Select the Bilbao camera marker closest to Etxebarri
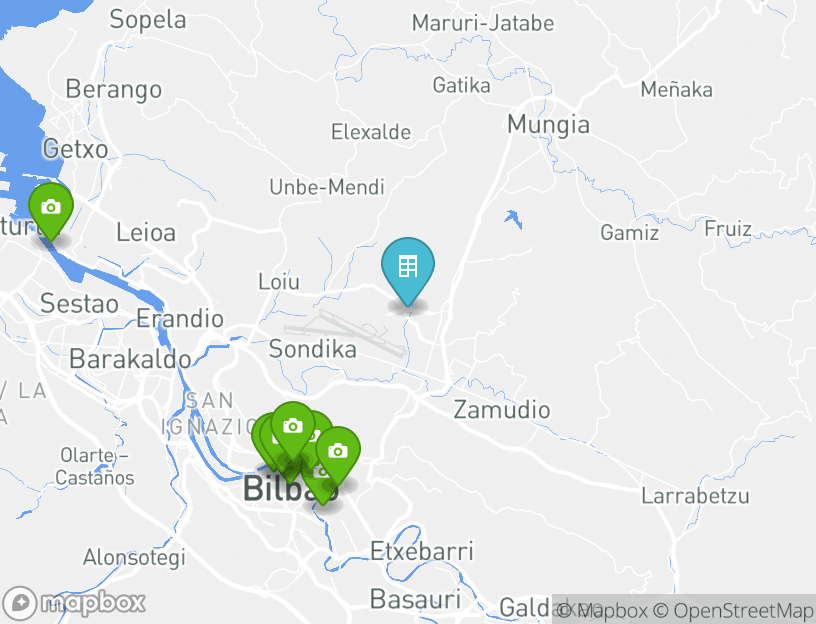Screen dimensions: 816x624 tap(338, 452)
